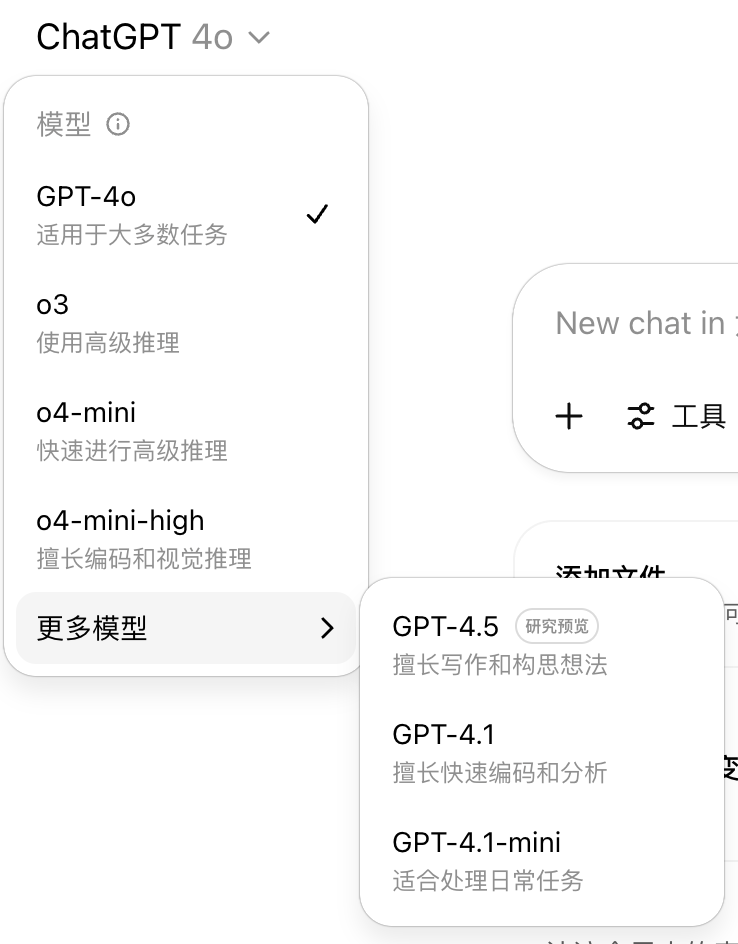Click the 模型 info icon

coord(119,124)
